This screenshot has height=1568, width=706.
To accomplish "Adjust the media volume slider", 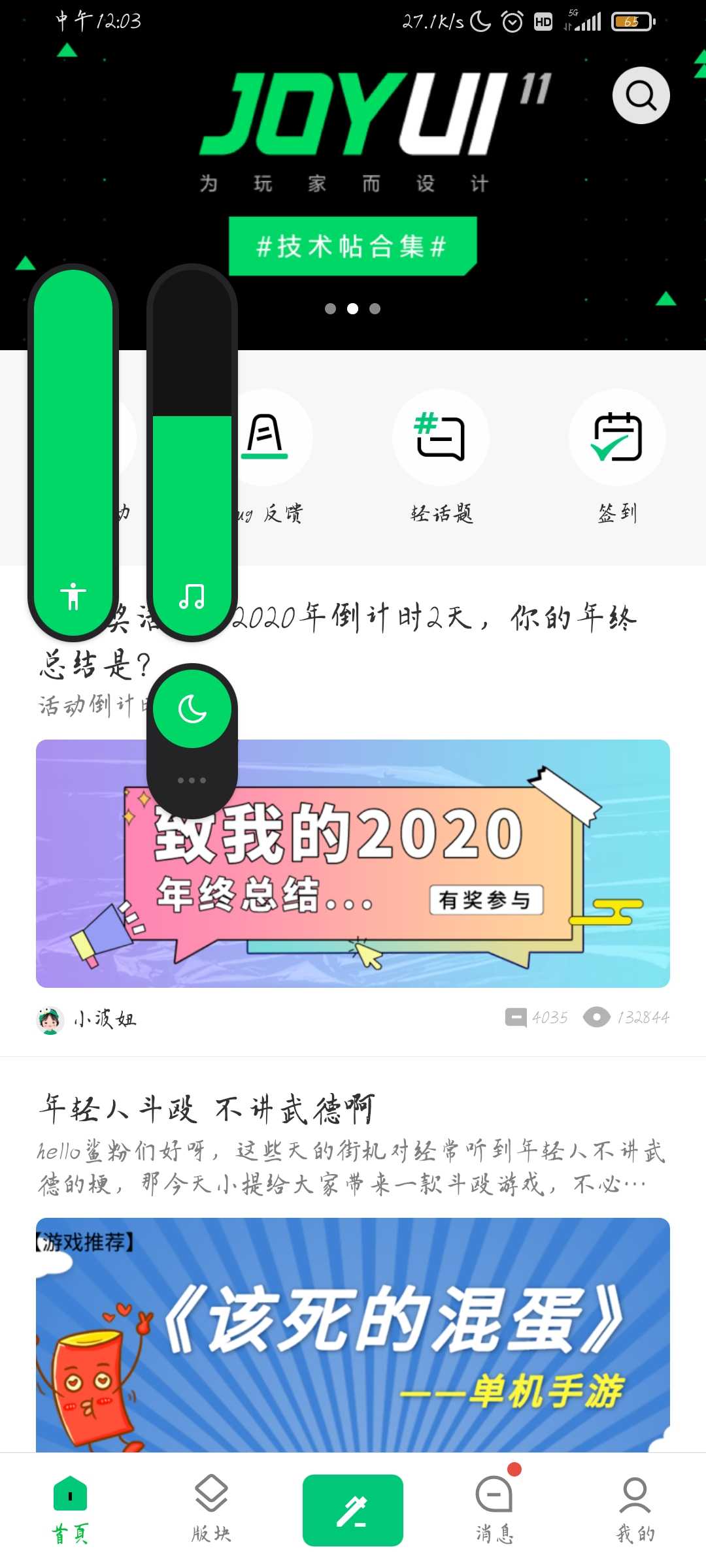I will (192, 452).
